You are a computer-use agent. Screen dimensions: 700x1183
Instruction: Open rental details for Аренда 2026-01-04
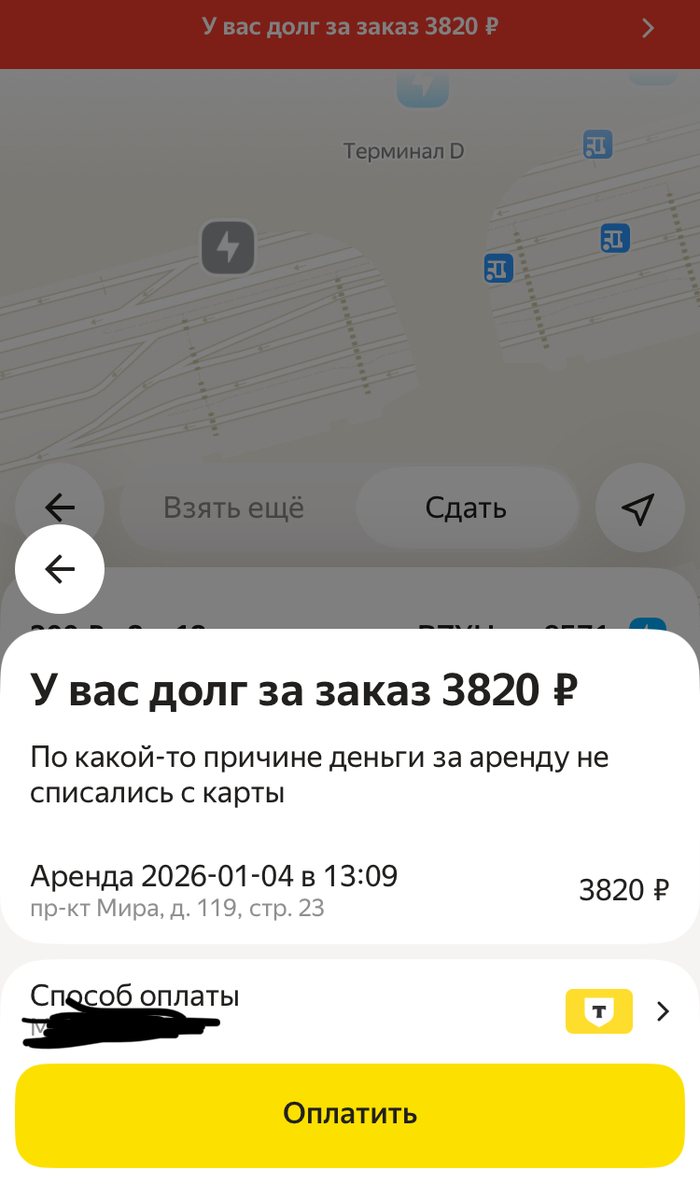pos(349,889)
